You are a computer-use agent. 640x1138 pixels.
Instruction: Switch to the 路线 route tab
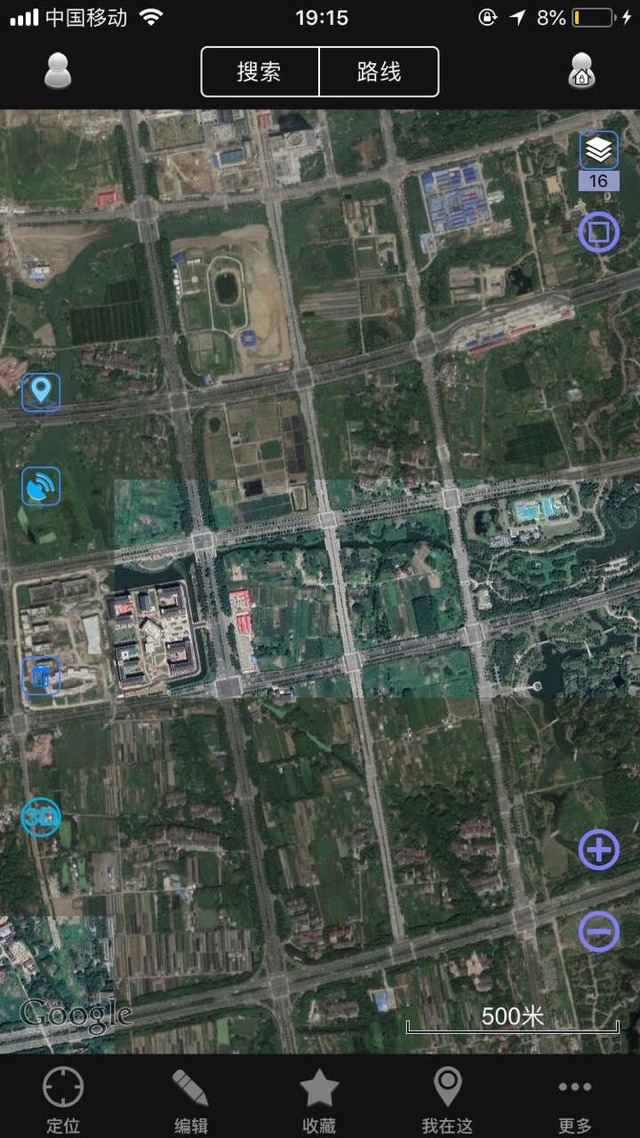[379, 72]
